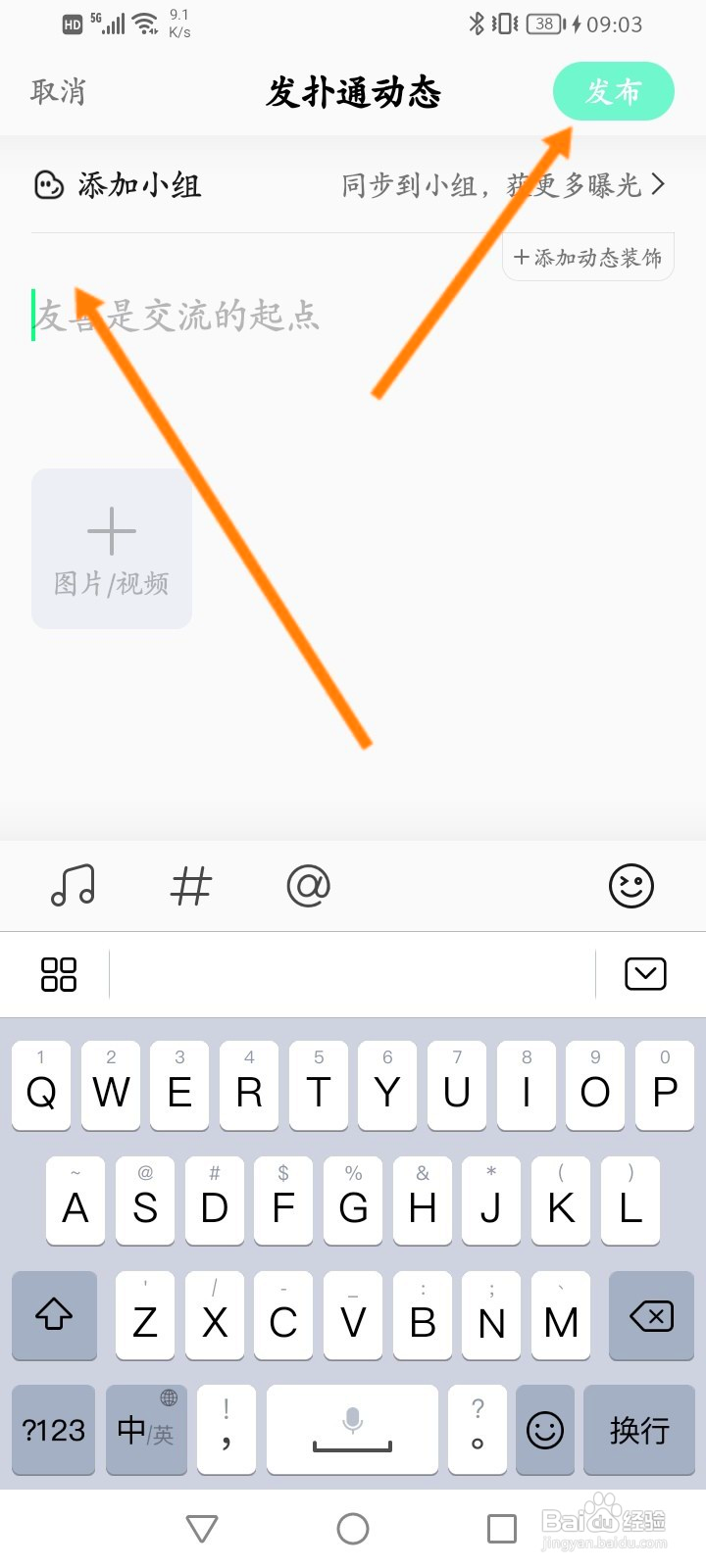Tap the 发布 publish button

(x=613, y=90)
